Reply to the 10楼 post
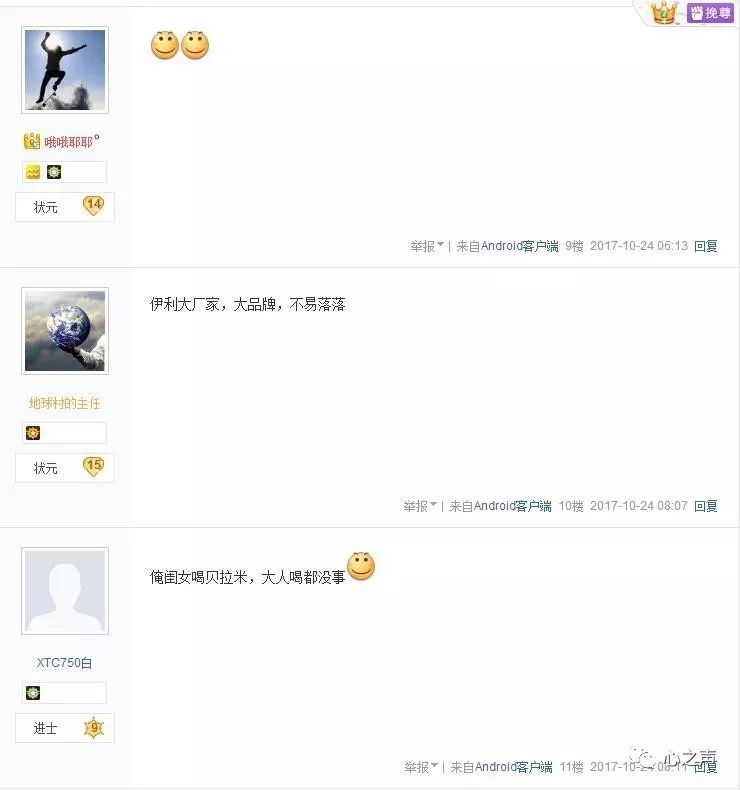The height and width of the screenshot is (790, 740). click(706, 507)
